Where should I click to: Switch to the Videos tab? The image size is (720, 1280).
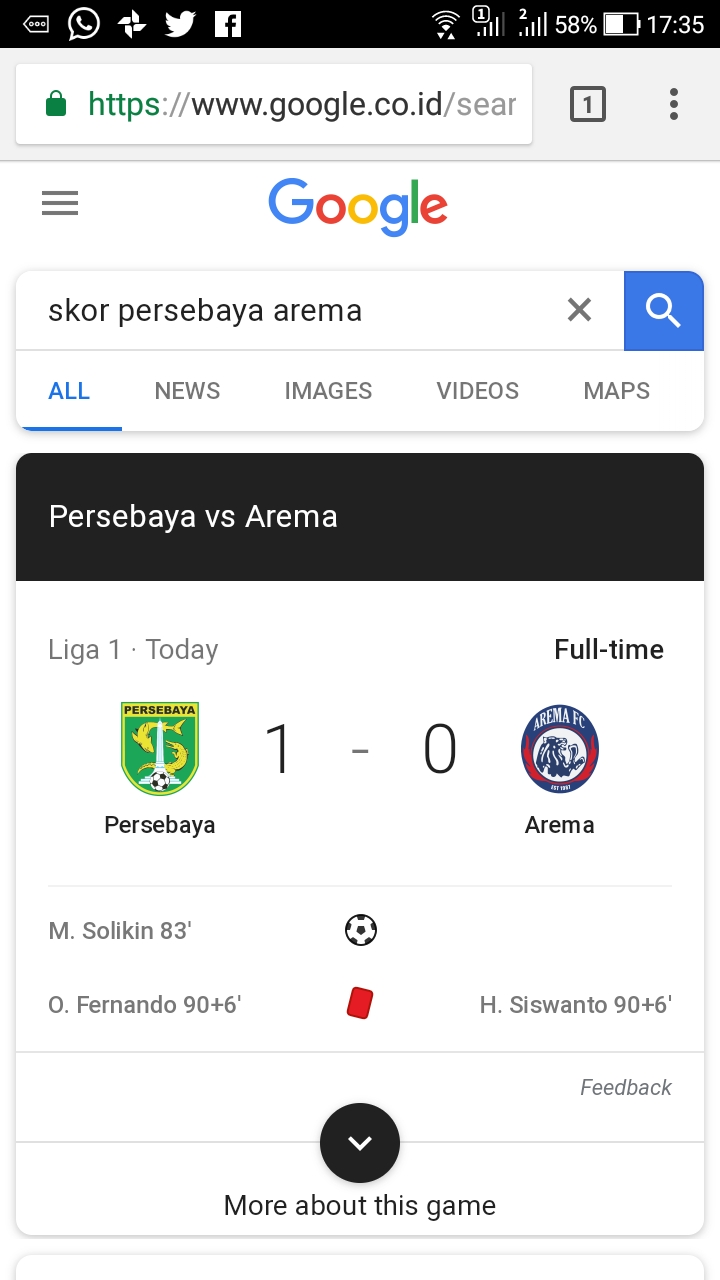(x=477, y=391)
